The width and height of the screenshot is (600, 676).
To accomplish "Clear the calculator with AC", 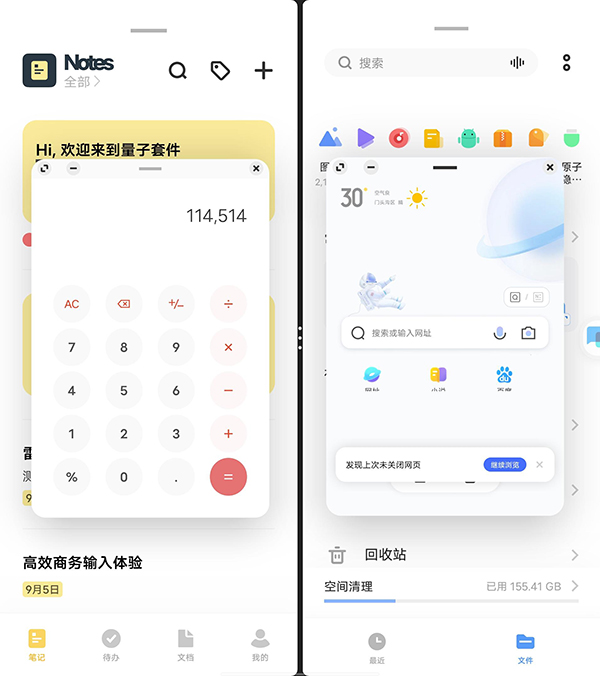I will (72, 304).
